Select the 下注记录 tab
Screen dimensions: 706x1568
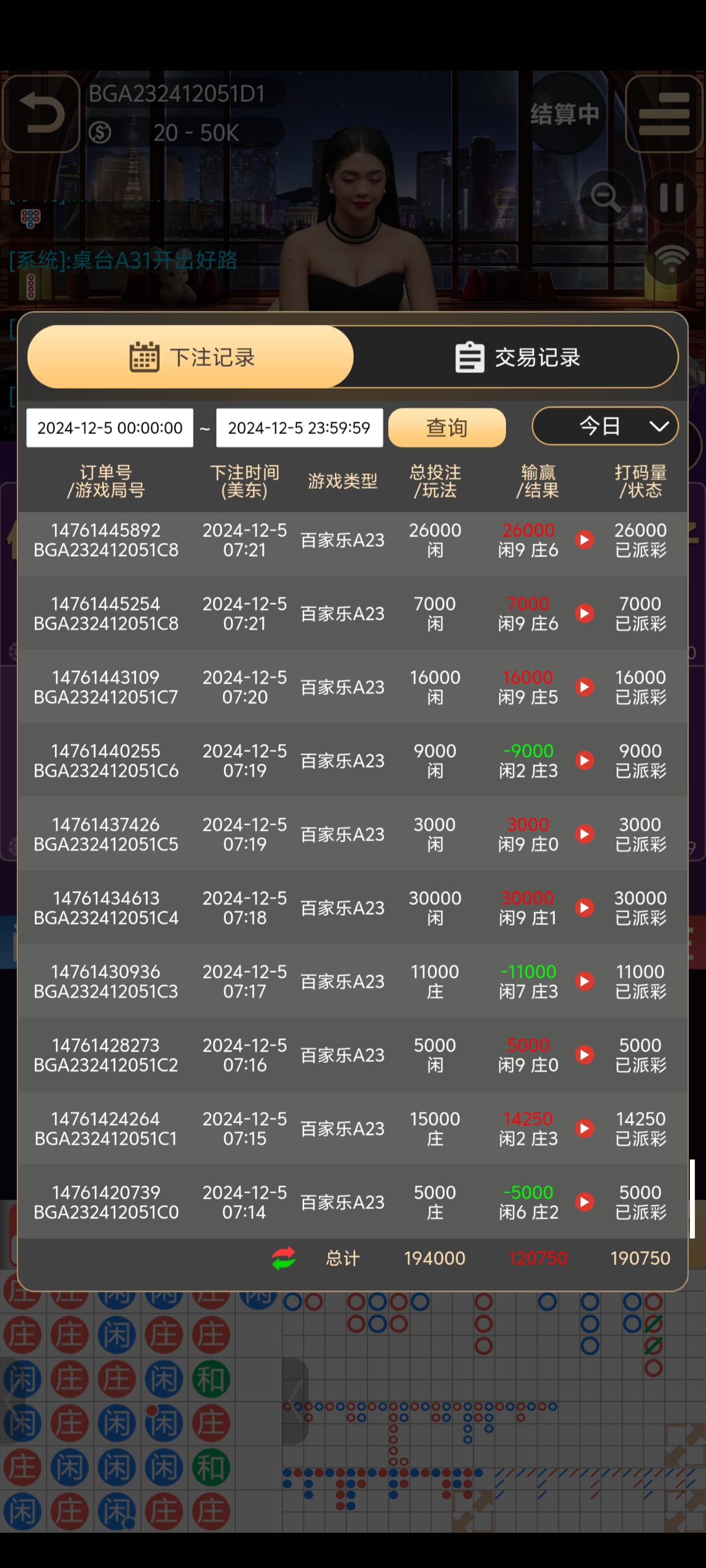pos(191,357)
